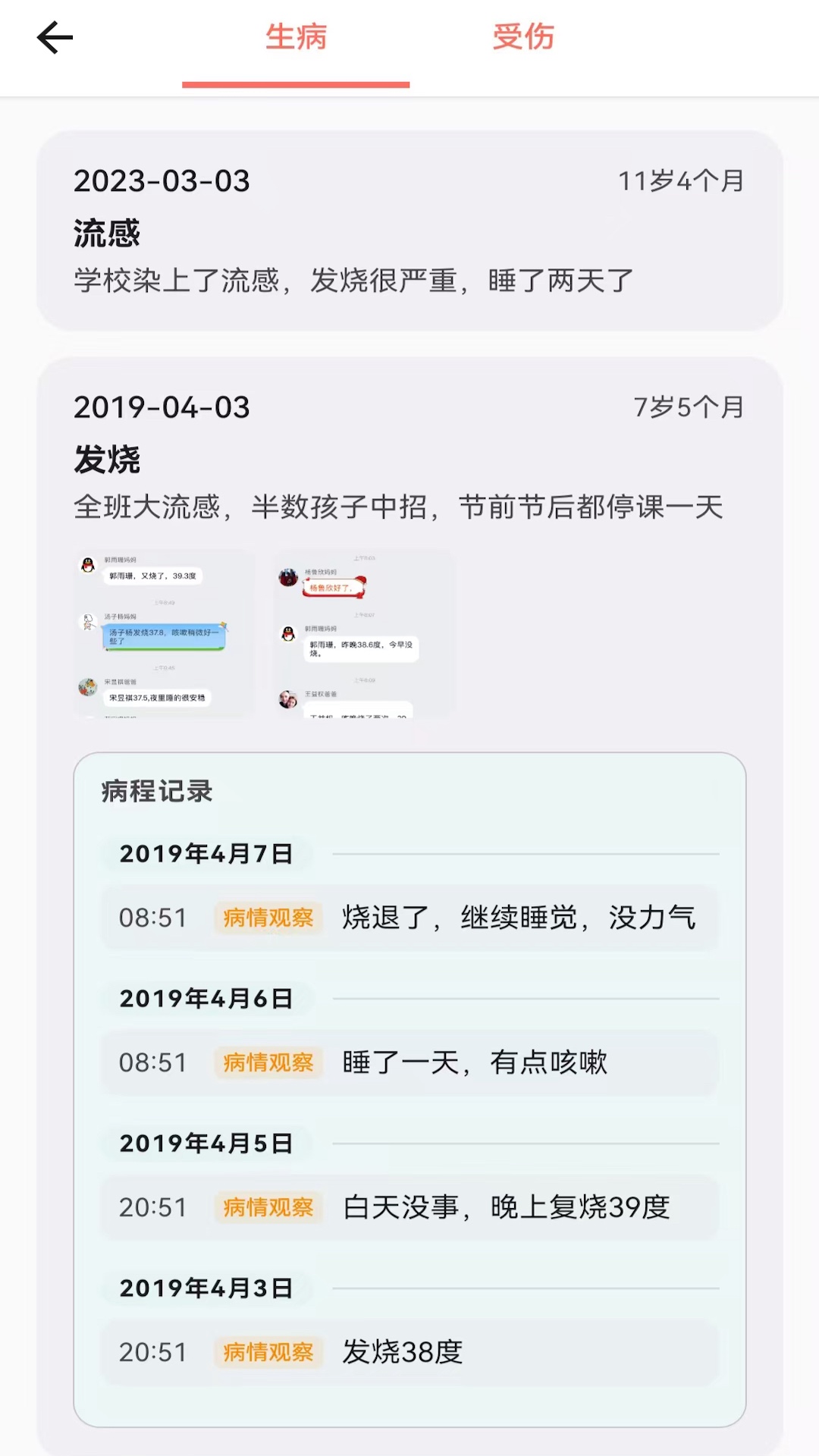Tap the 病情观察 tag under April 5
This screenshot has width=819, height=1456.
point(268,1208)
